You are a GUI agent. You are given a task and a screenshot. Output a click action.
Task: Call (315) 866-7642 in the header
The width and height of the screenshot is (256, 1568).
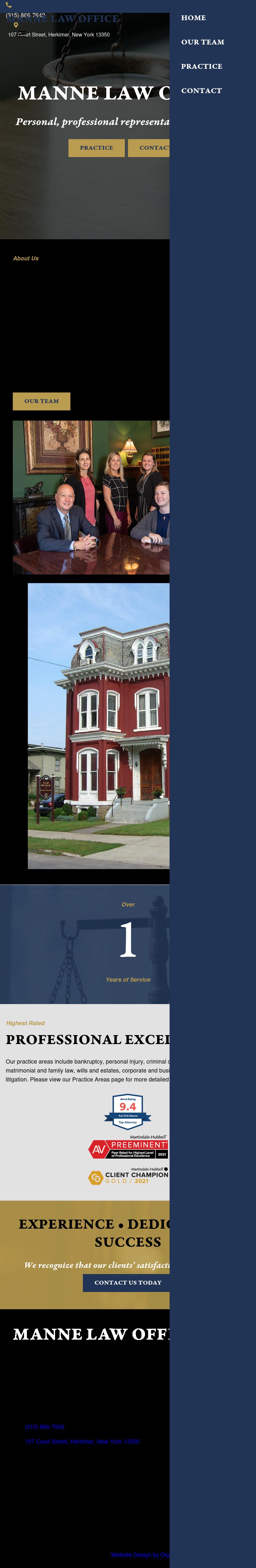point(26,15)
